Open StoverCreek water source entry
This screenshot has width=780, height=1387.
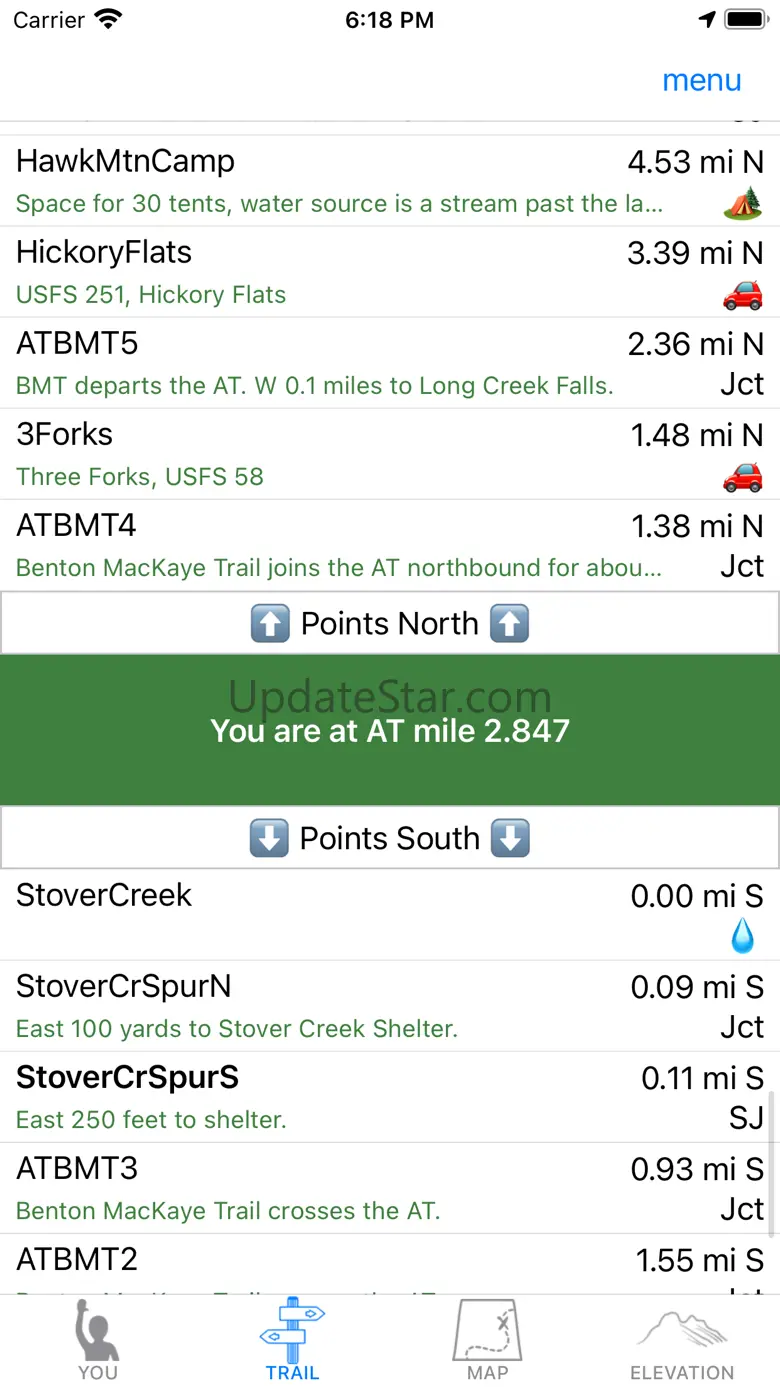(390, 914)
